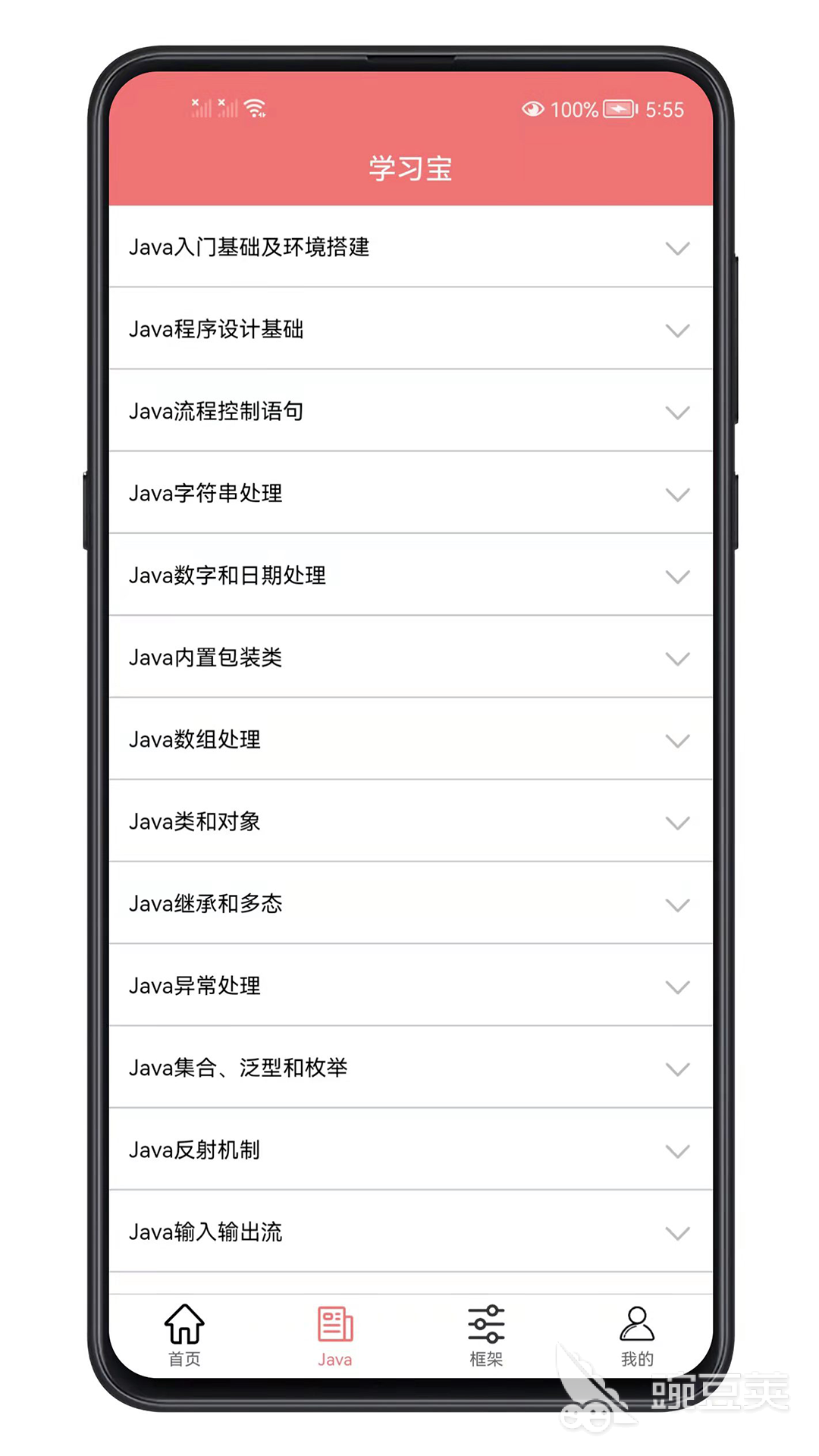Expand Java数组处理 section
The height and width of the screenshot is (1456, 819).
tap(410, 739)
